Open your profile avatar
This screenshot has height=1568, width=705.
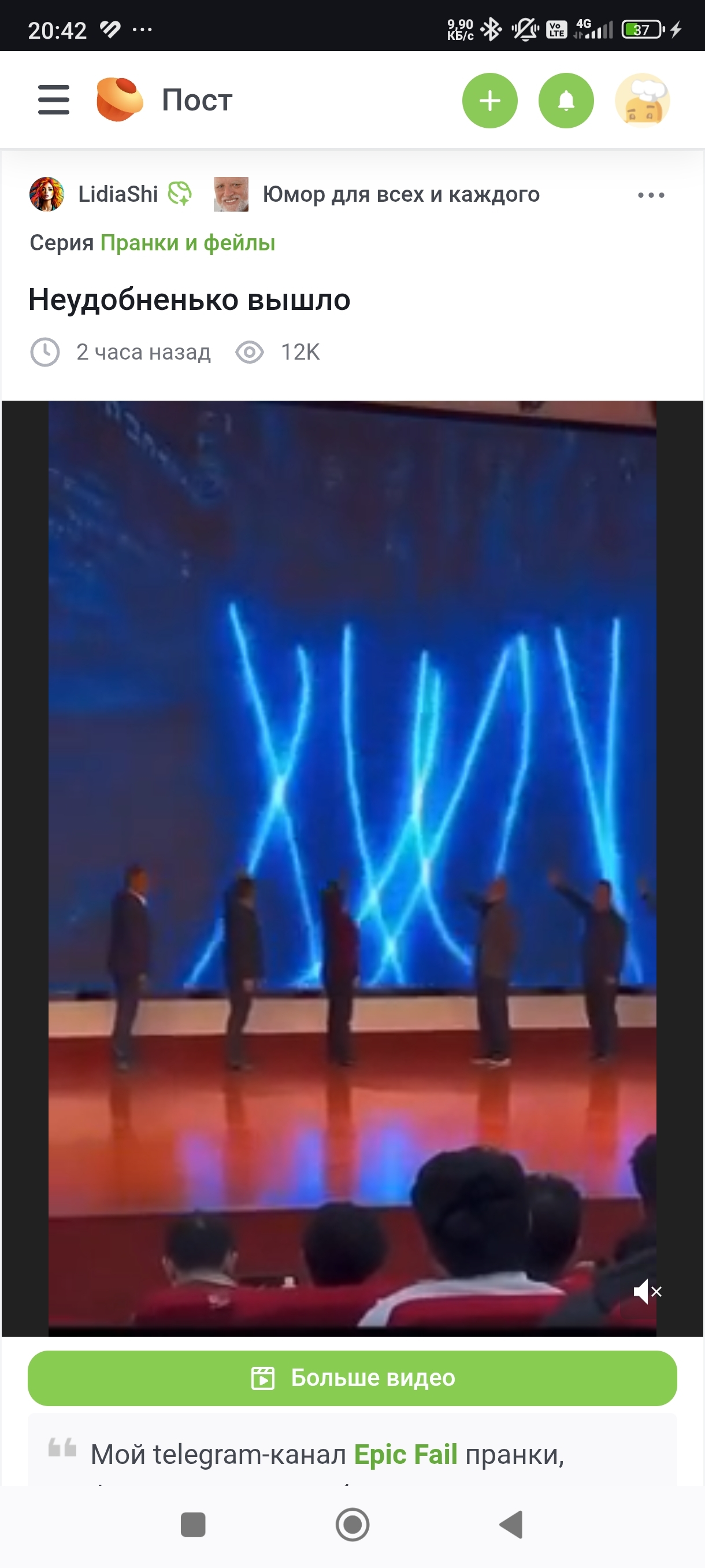tap(642, 101)
